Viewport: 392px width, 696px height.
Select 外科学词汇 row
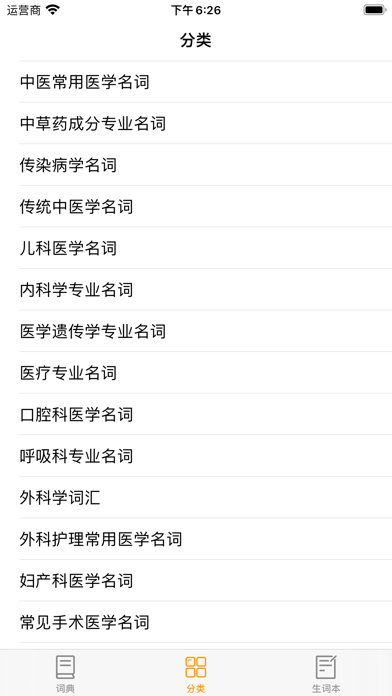coord(196,498)
